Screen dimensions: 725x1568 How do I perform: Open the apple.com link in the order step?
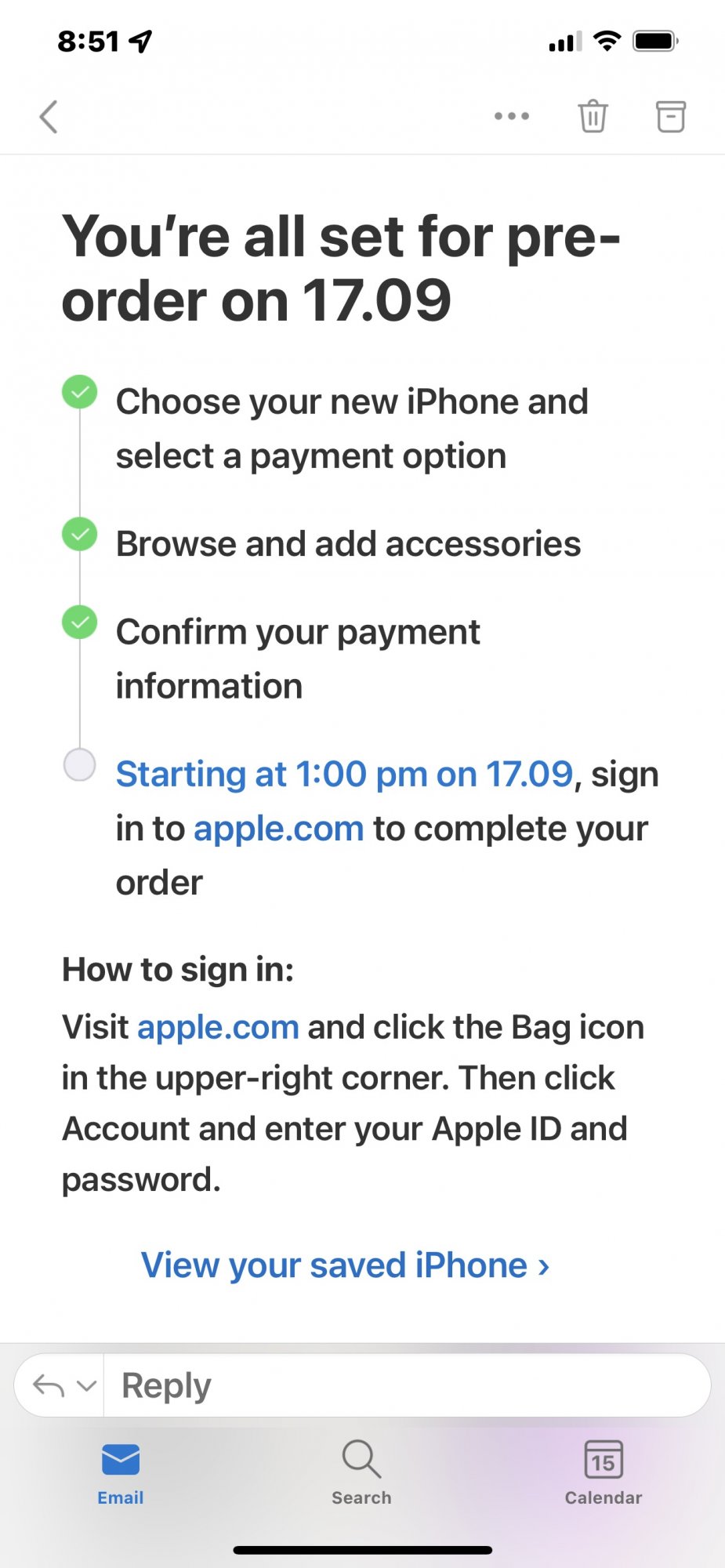tap(279, 829)
